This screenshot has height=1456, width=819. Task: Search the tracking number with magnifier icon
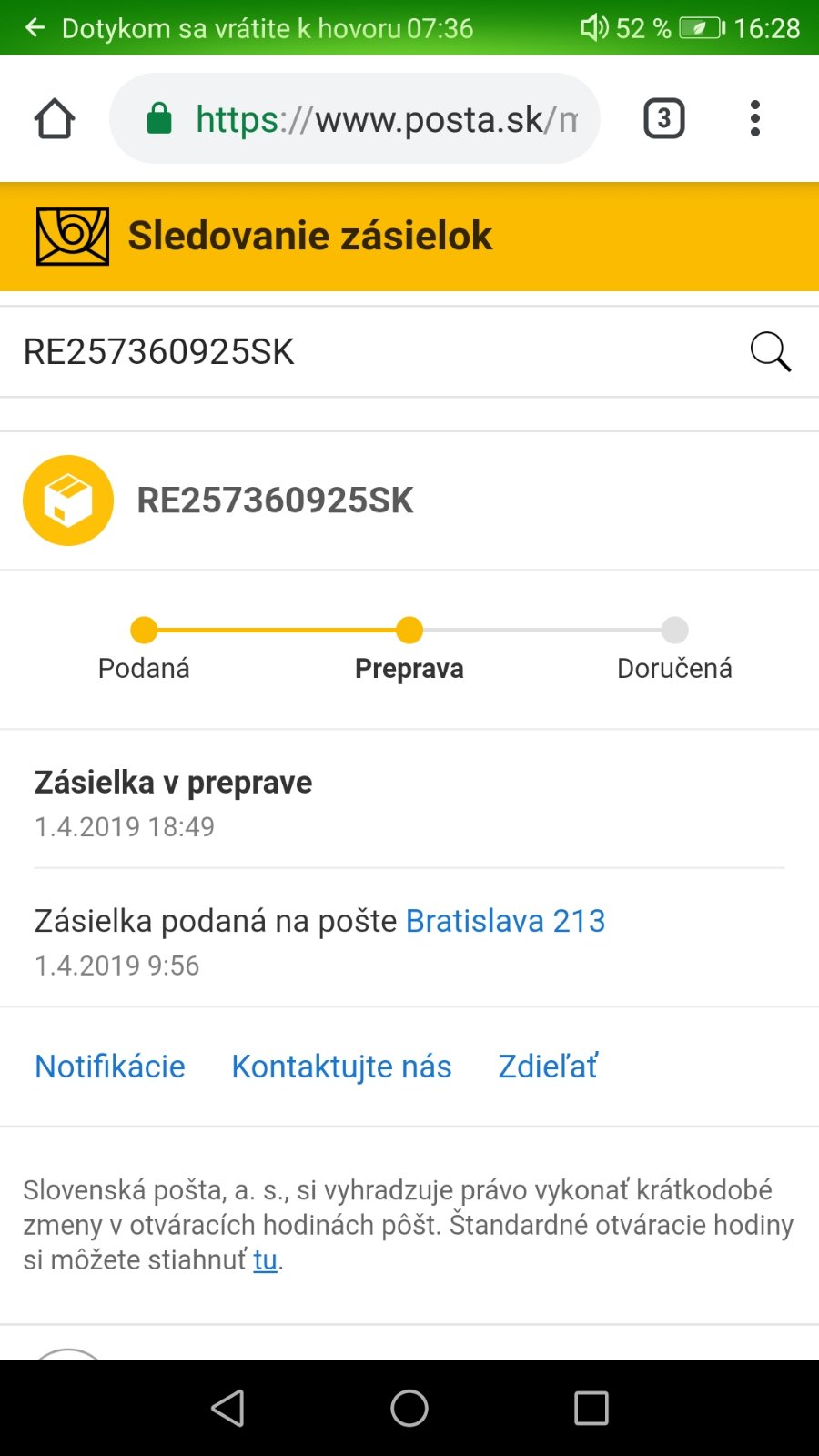(x=770, y=352)
